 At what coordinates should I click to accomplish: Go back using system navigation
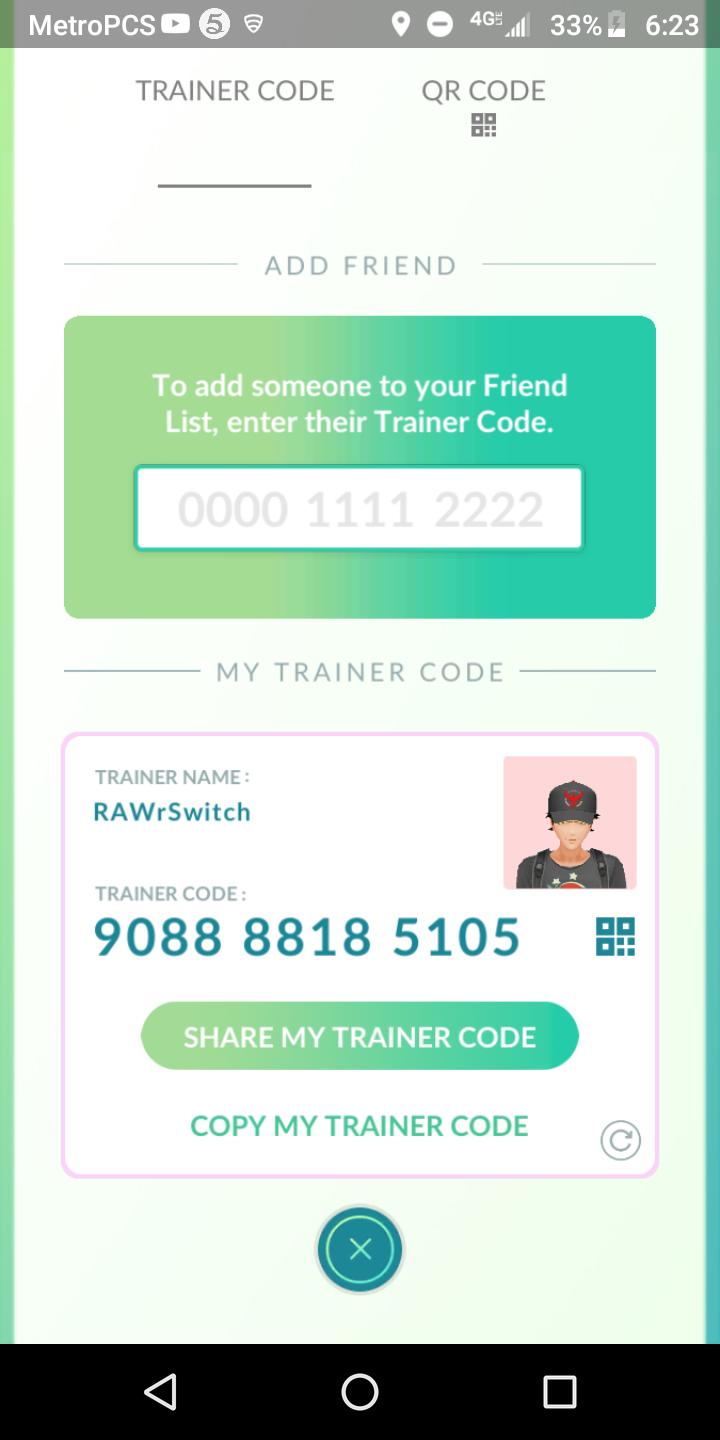(x=160, y=1391)
